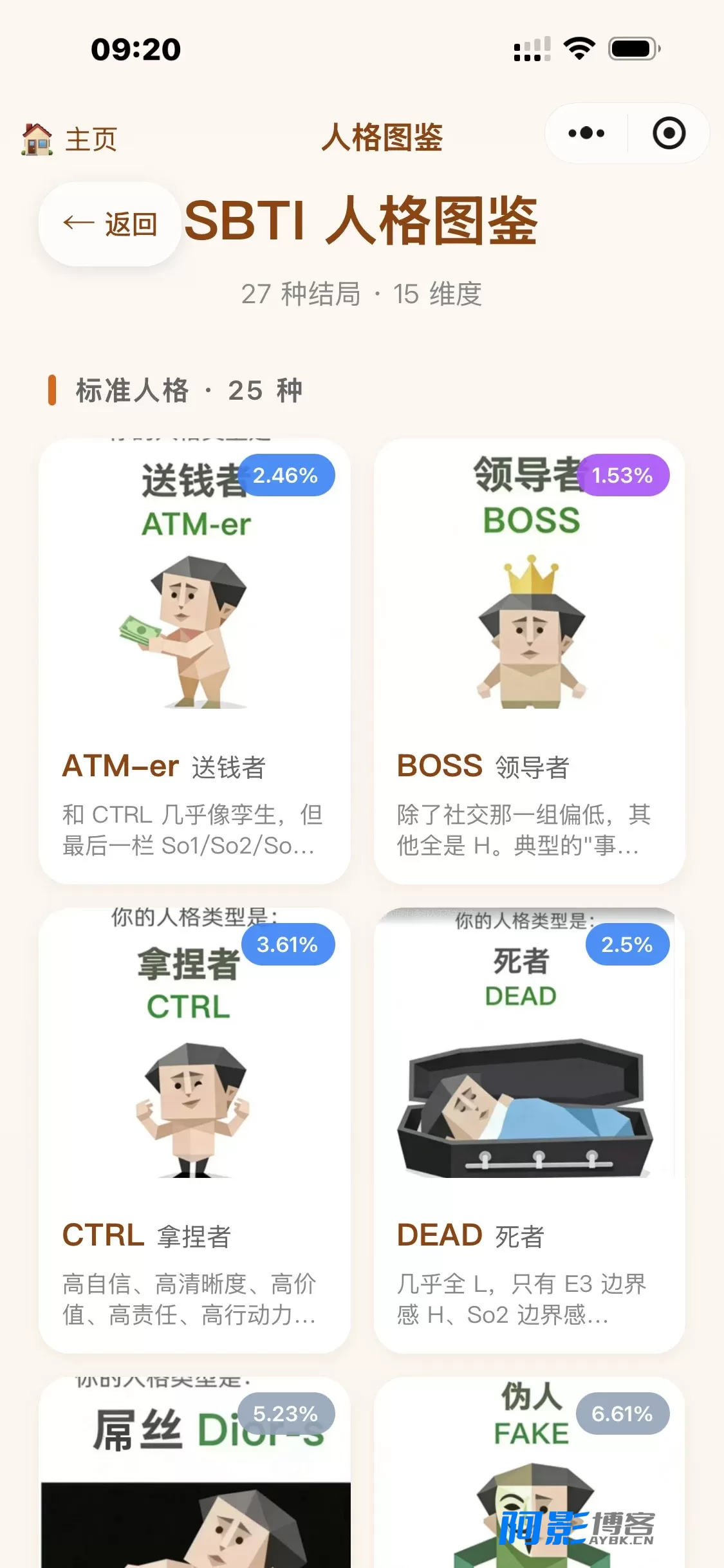Open the ATM-er 送钱者 personality card

[194, 661]
